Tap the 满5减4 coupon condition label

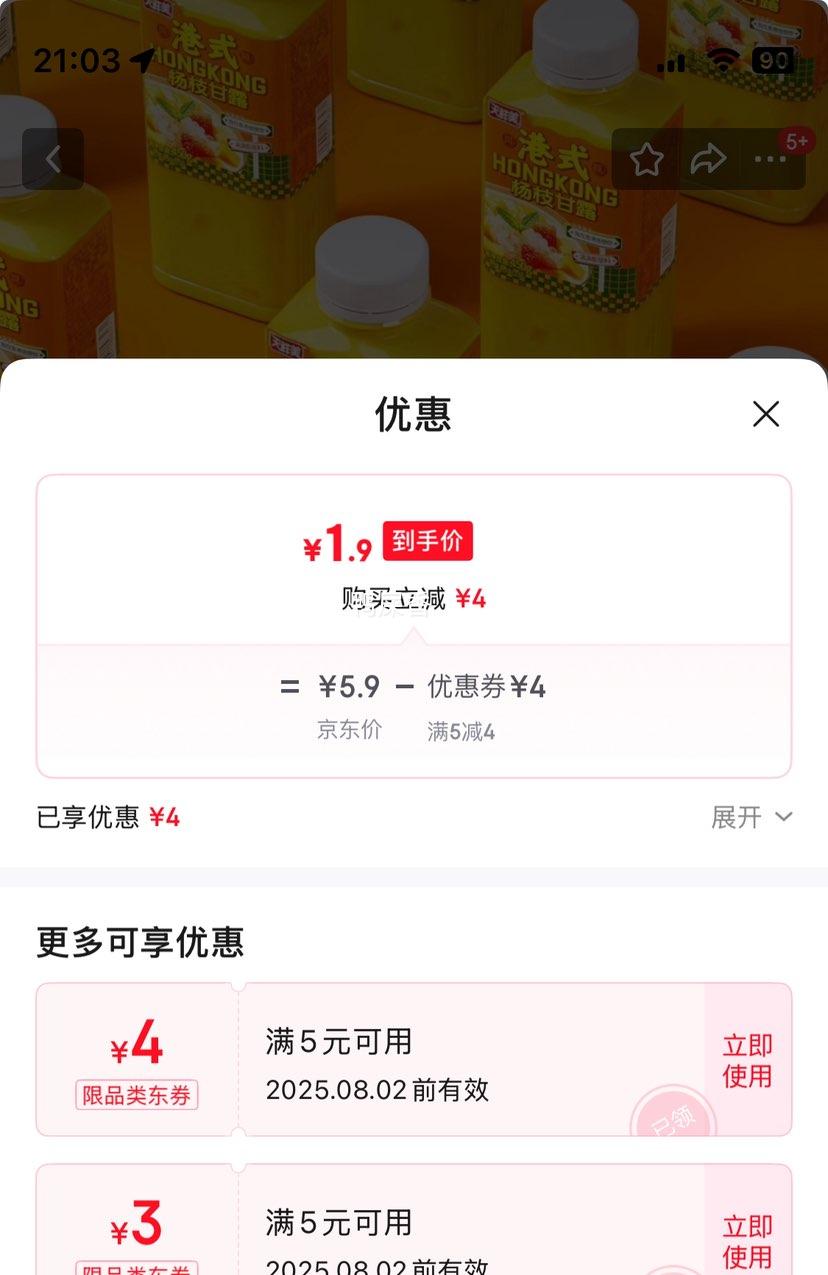click(x=461, y=731)
